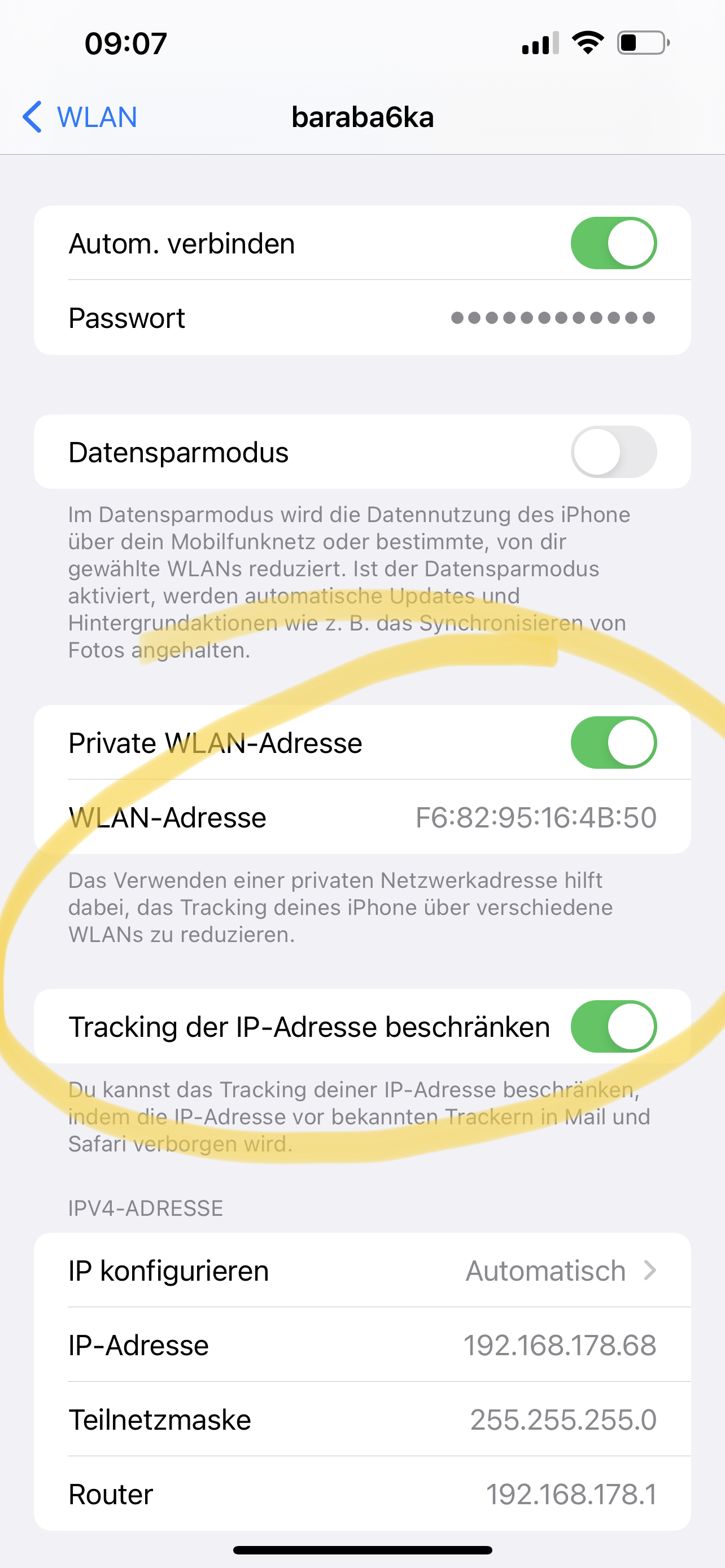
Task: Toggle Tracking der IP-Adresse beschränken off
Action: [613, 1027]
